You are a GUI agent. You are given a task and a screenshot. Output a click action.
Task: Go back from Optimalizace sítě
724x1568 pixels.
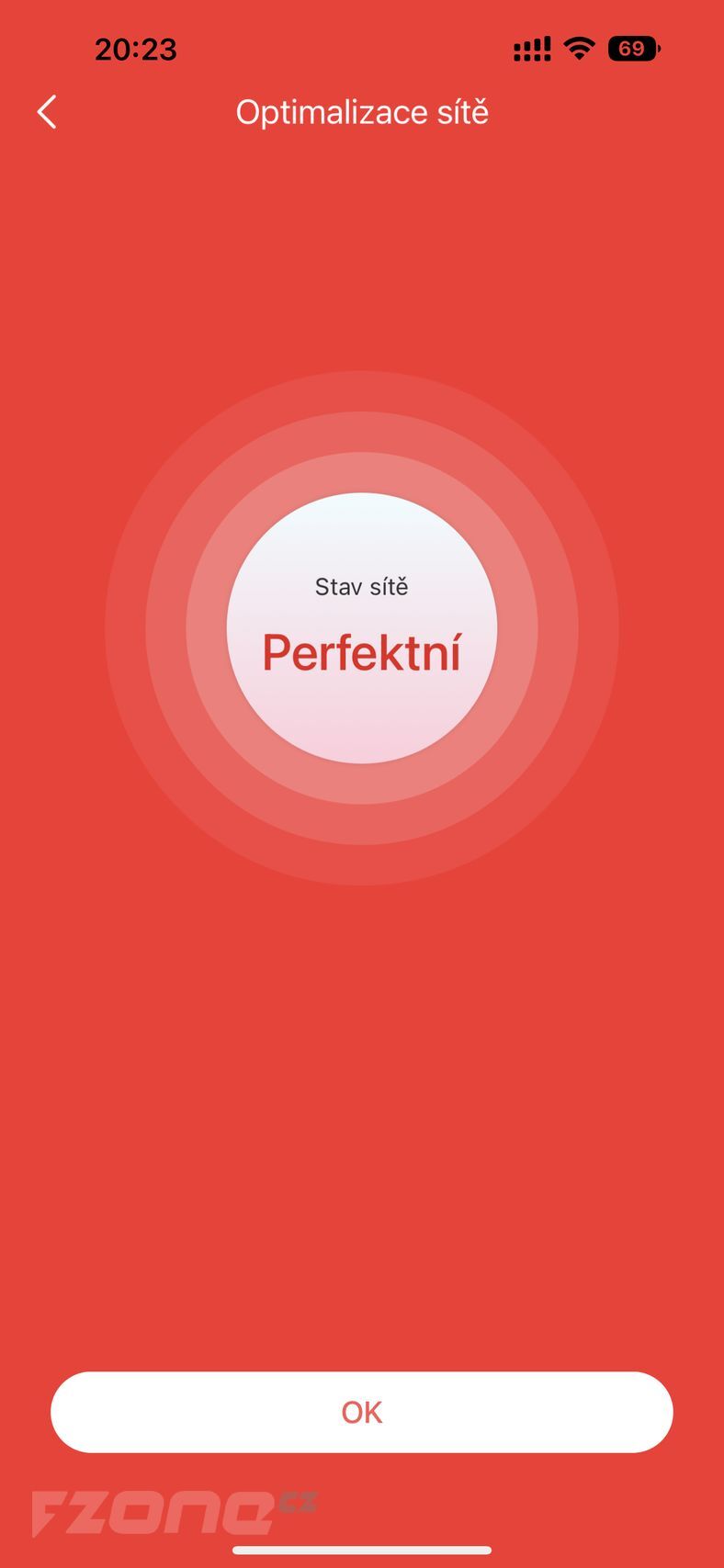click(47, 112)
